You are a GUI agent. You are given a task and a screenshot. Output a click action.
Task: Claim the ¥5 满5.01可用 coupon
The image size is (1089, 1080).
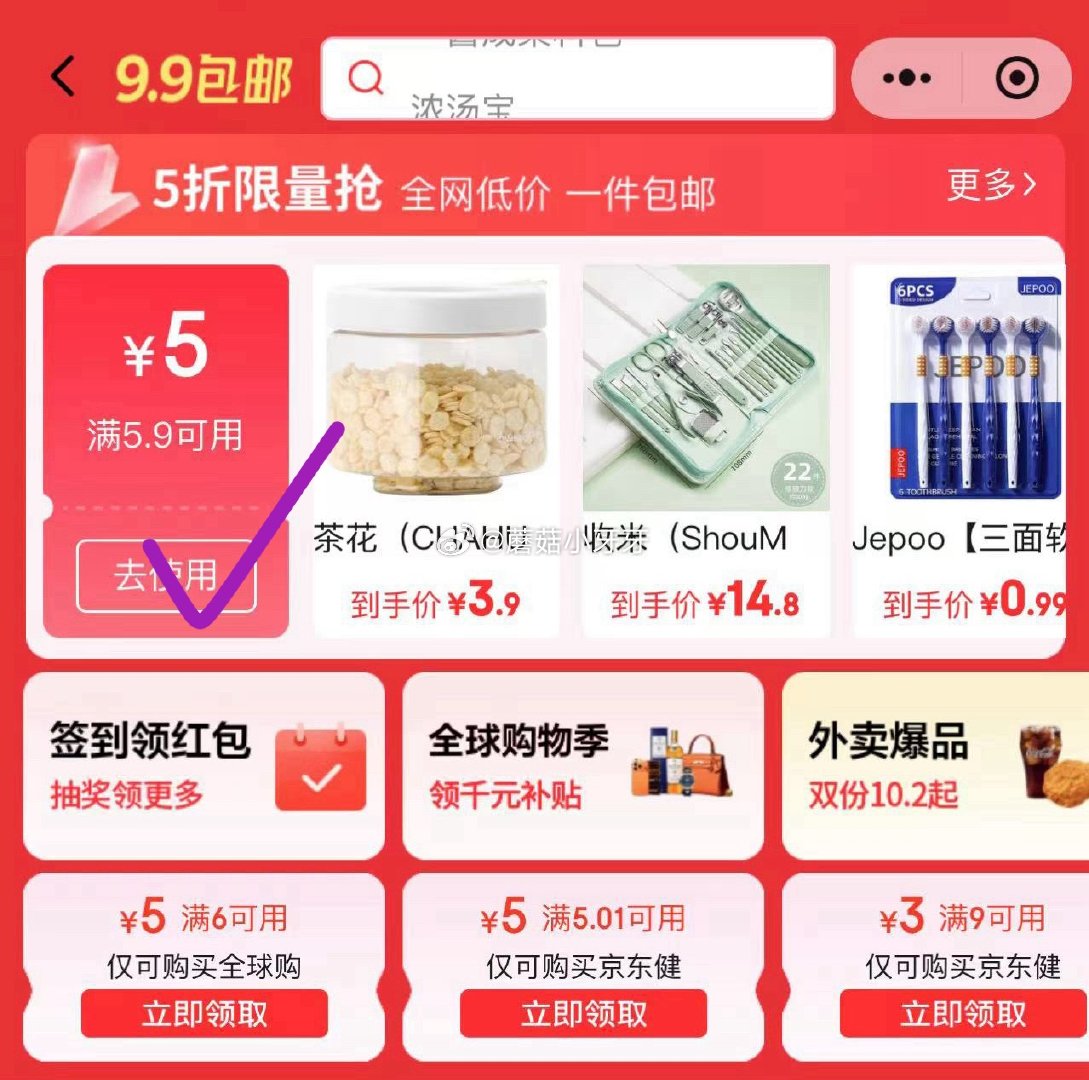coord(583,1013)
